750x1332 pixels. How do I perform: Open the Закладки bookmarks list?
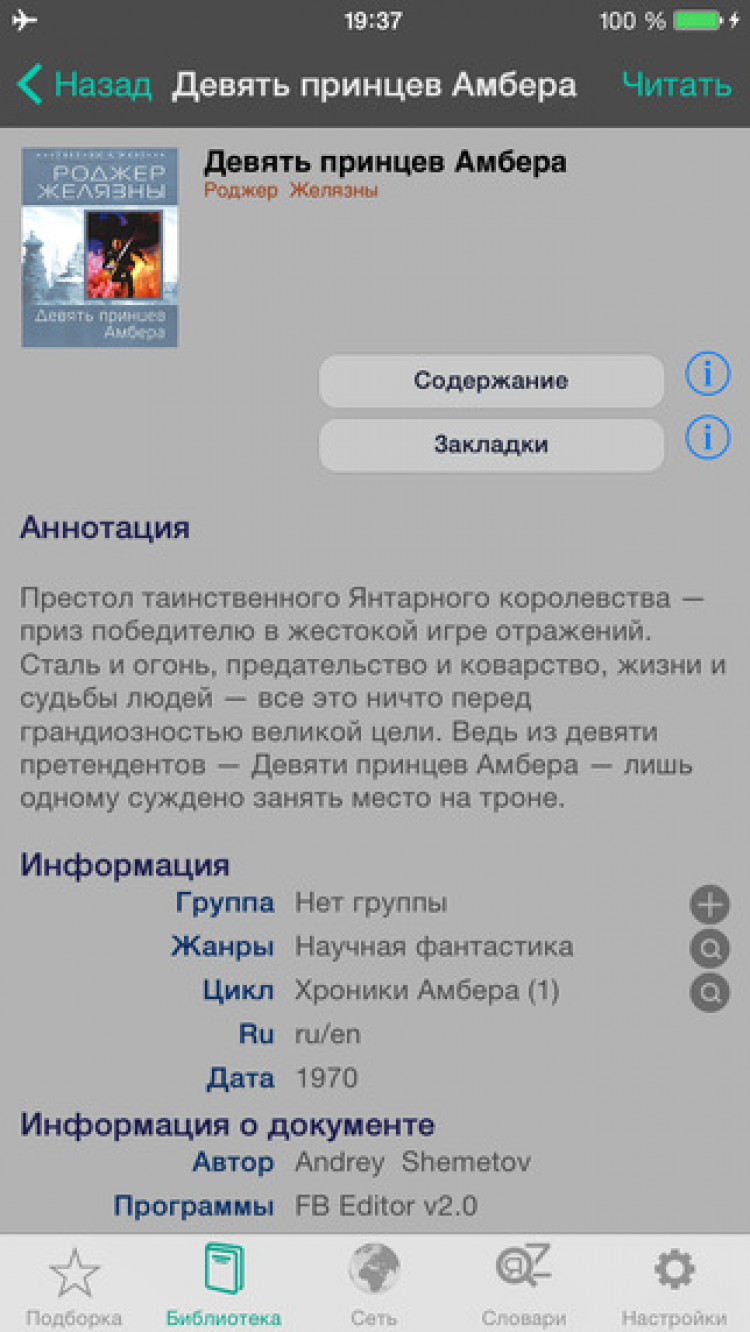pyautogui.click(x=491, y=445)
